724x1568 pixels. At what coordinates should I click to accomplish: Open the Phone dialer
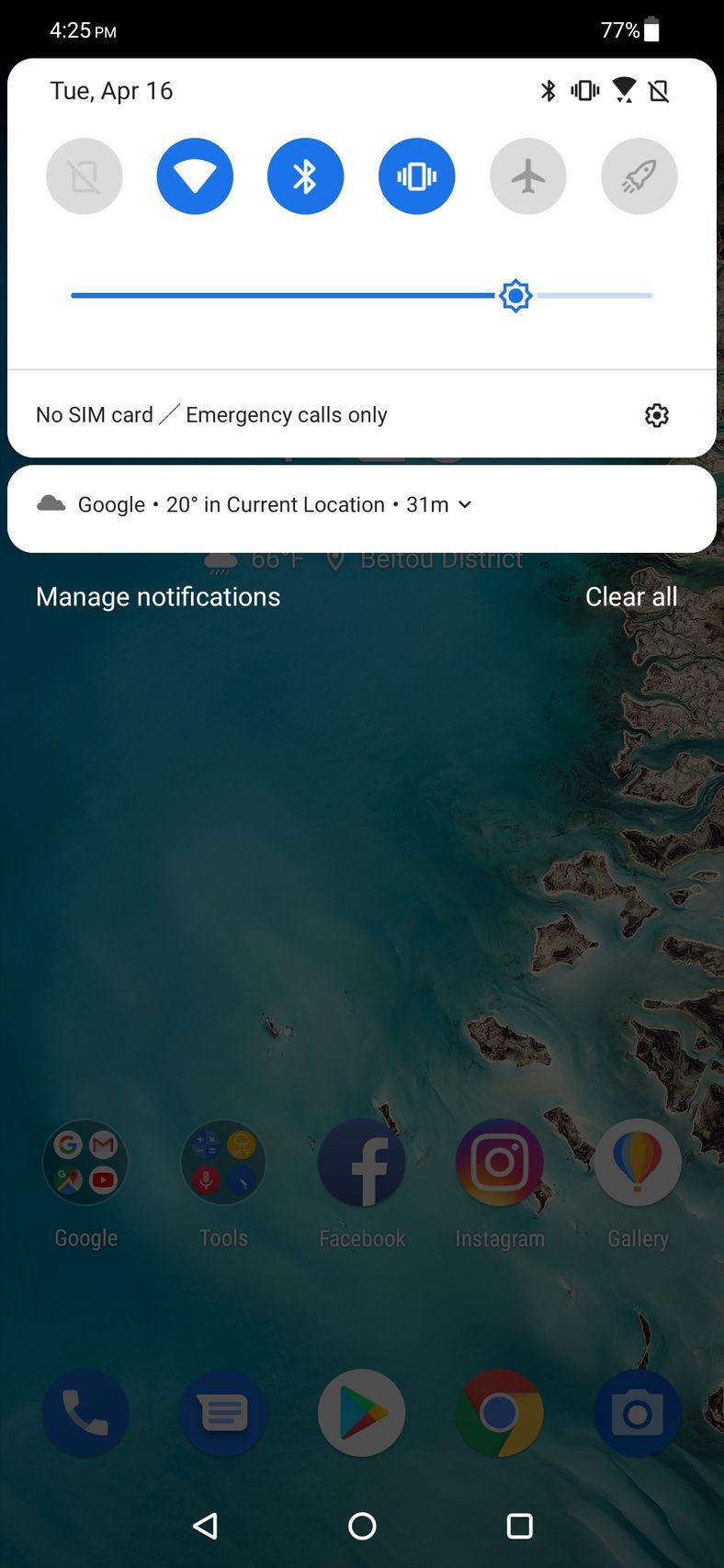85,1413
